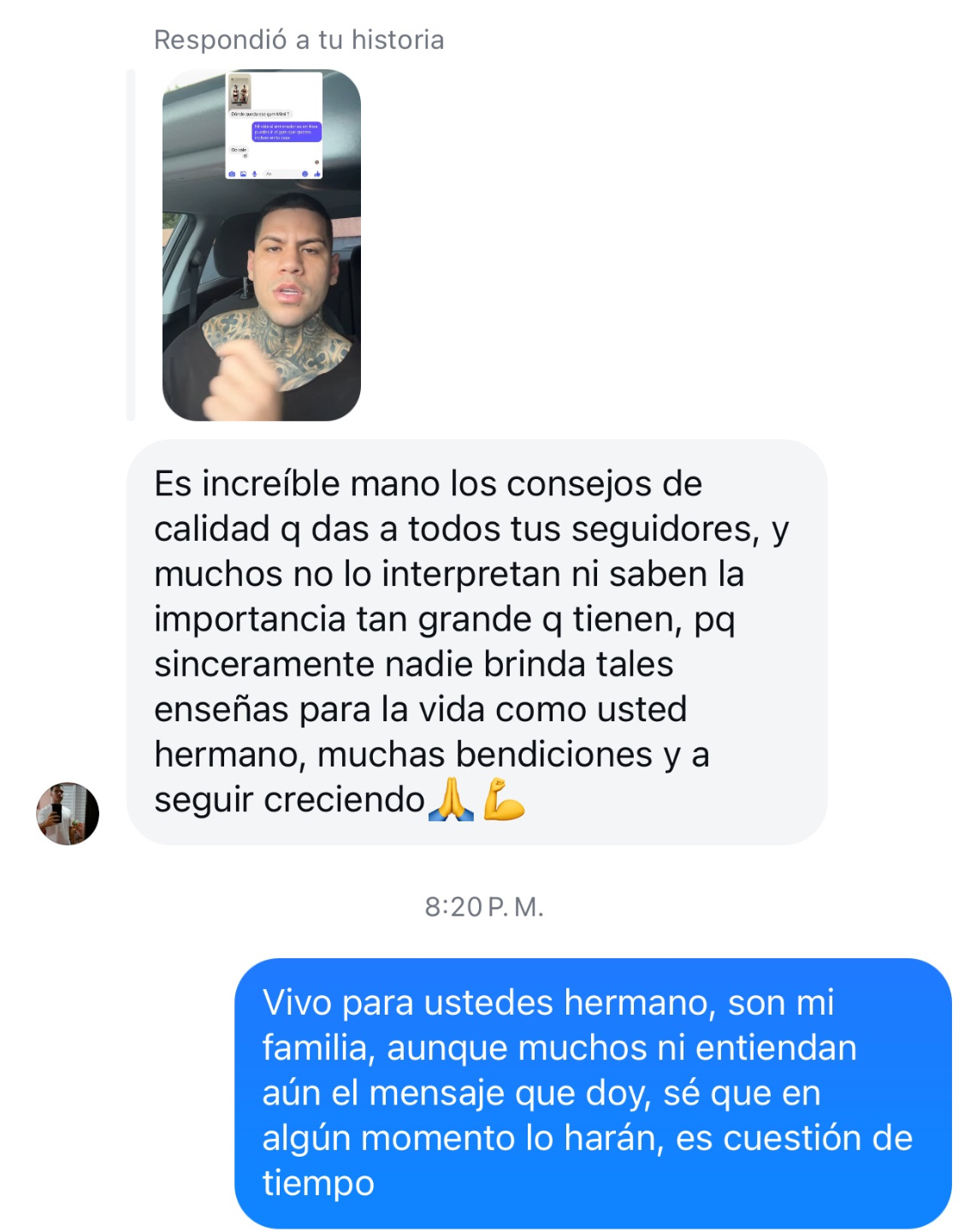The width and height of the screenshot is (970, 1232).
Task: Open the sender's profile picture
Action: point(68,814)
